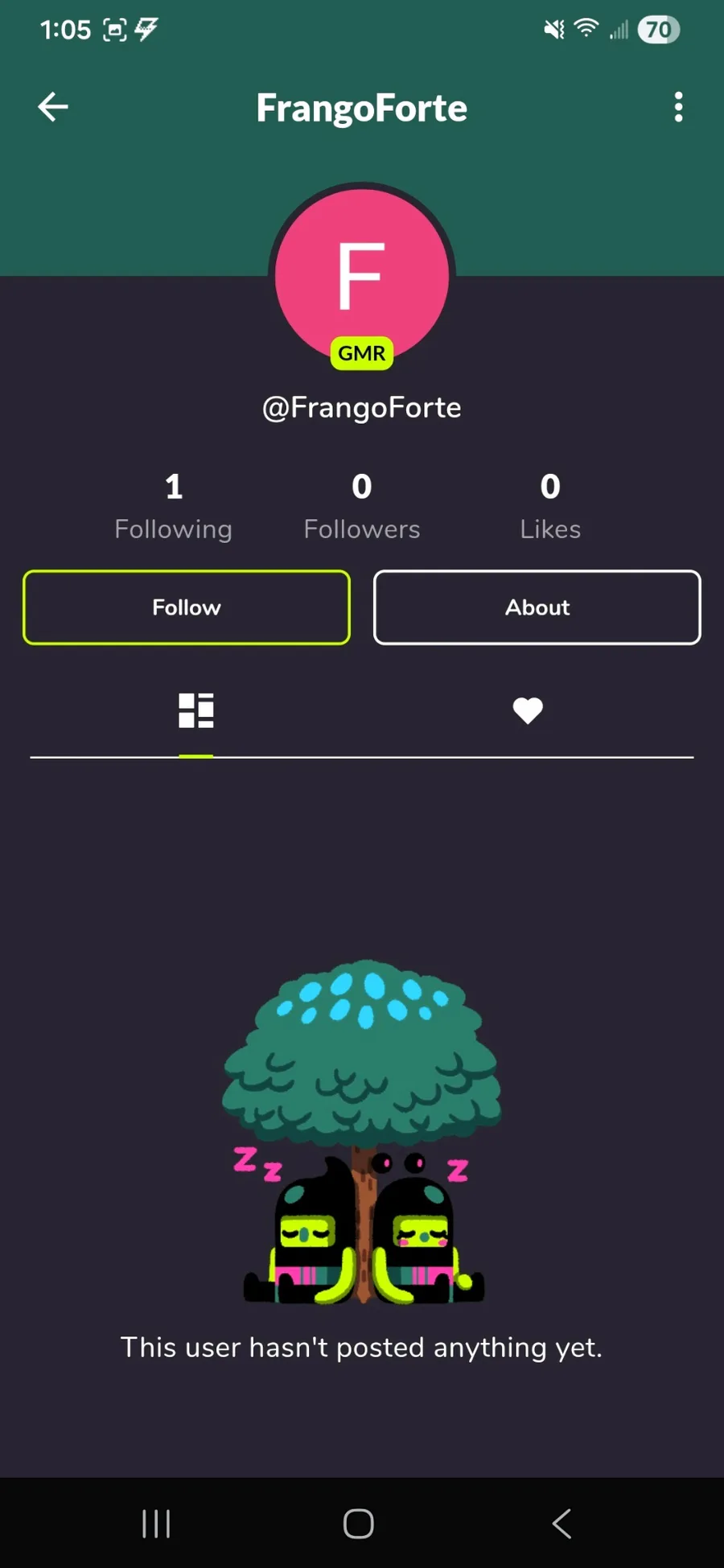Go to the phone's home screen
Image resolution: width=724 pixels, height=1568 pixels.
pyautogui.click(x=359, y=1523)
